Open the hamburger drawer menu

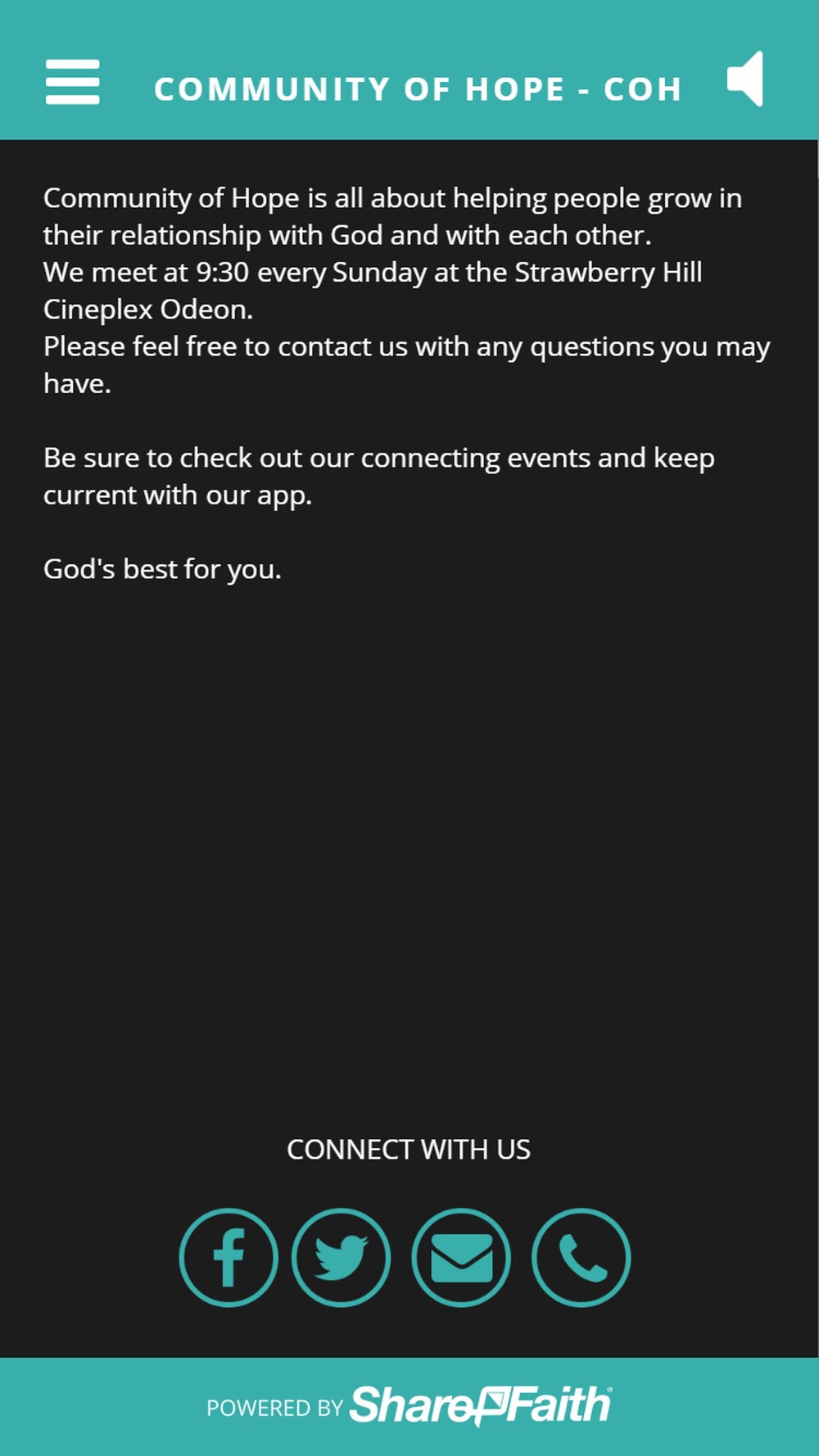tap(72, 82)
